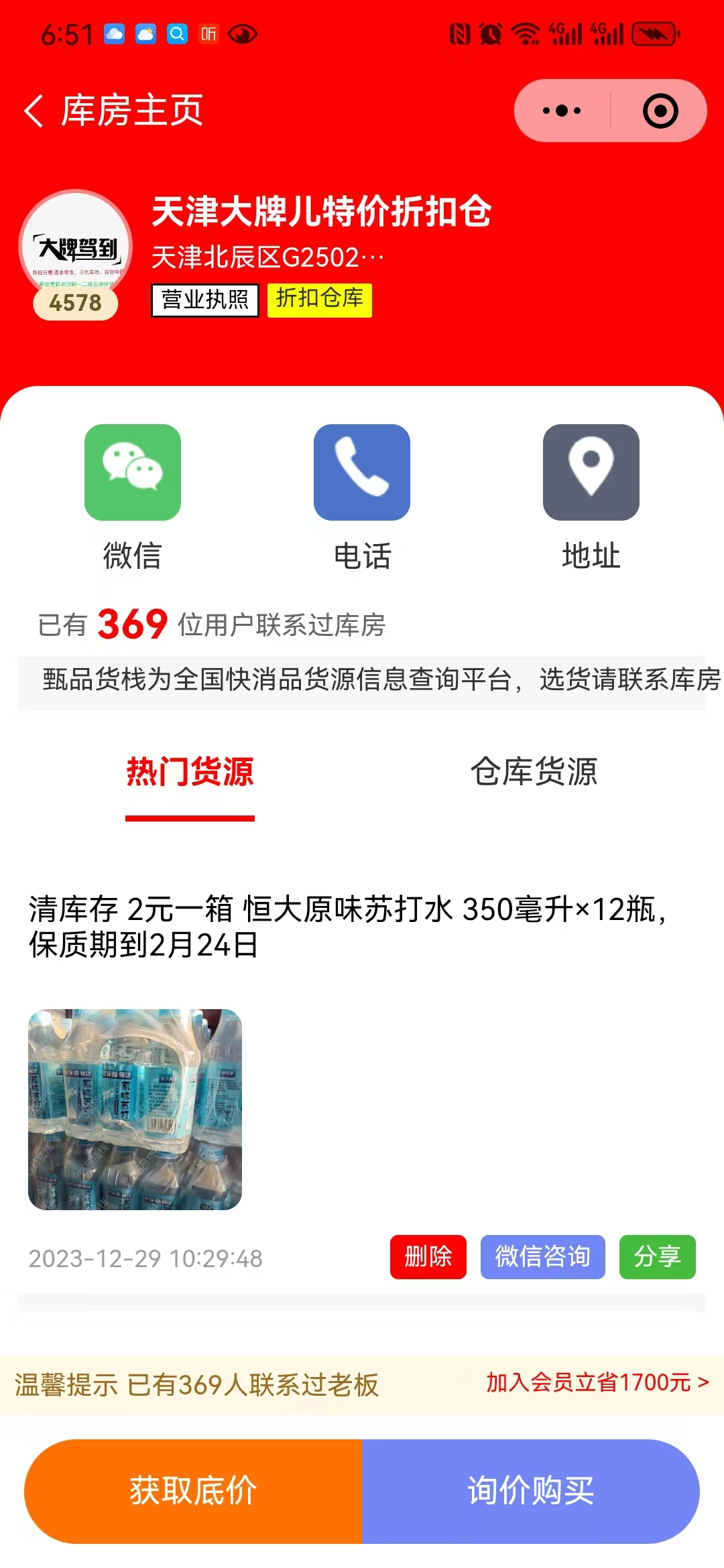
Task: Contact the warehouse via 微信 icon
Action: tap(133, 472)
